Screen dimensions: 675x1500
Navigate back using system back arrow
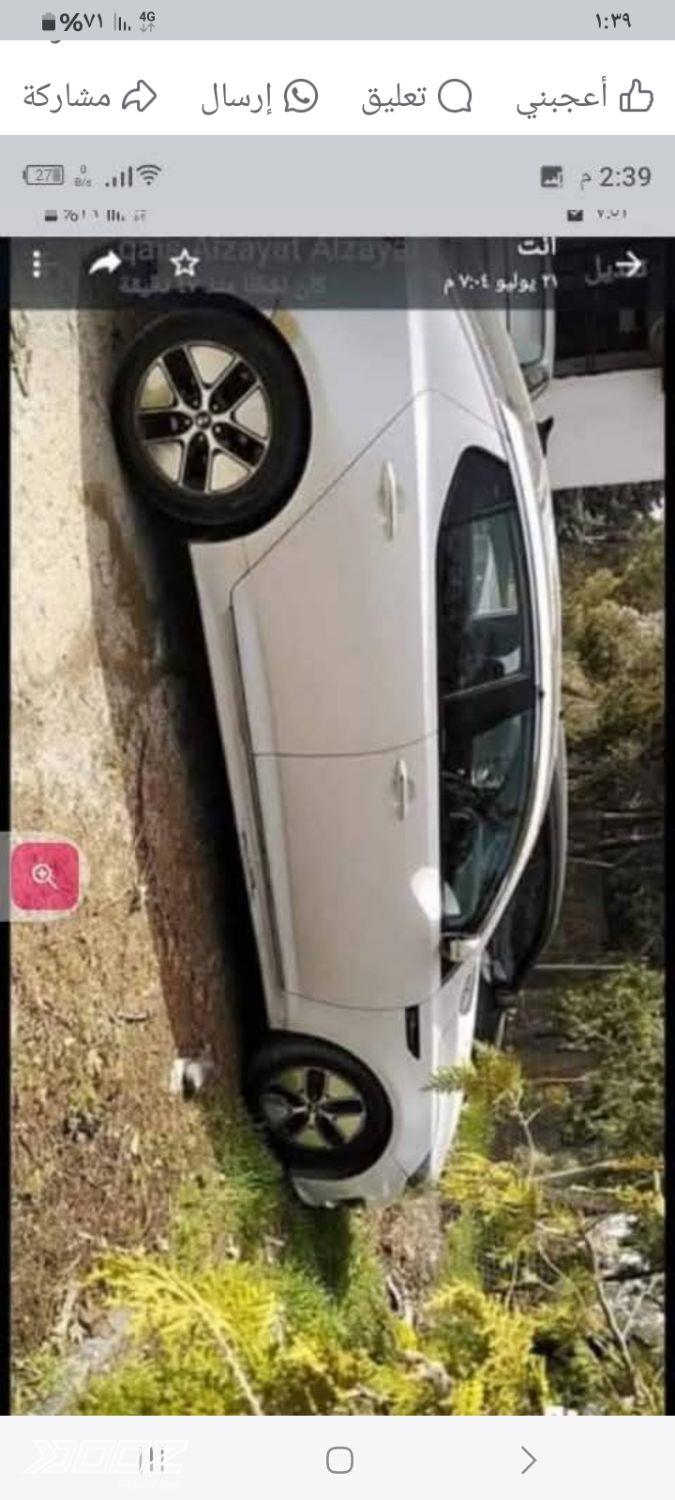click(528, 1460)
